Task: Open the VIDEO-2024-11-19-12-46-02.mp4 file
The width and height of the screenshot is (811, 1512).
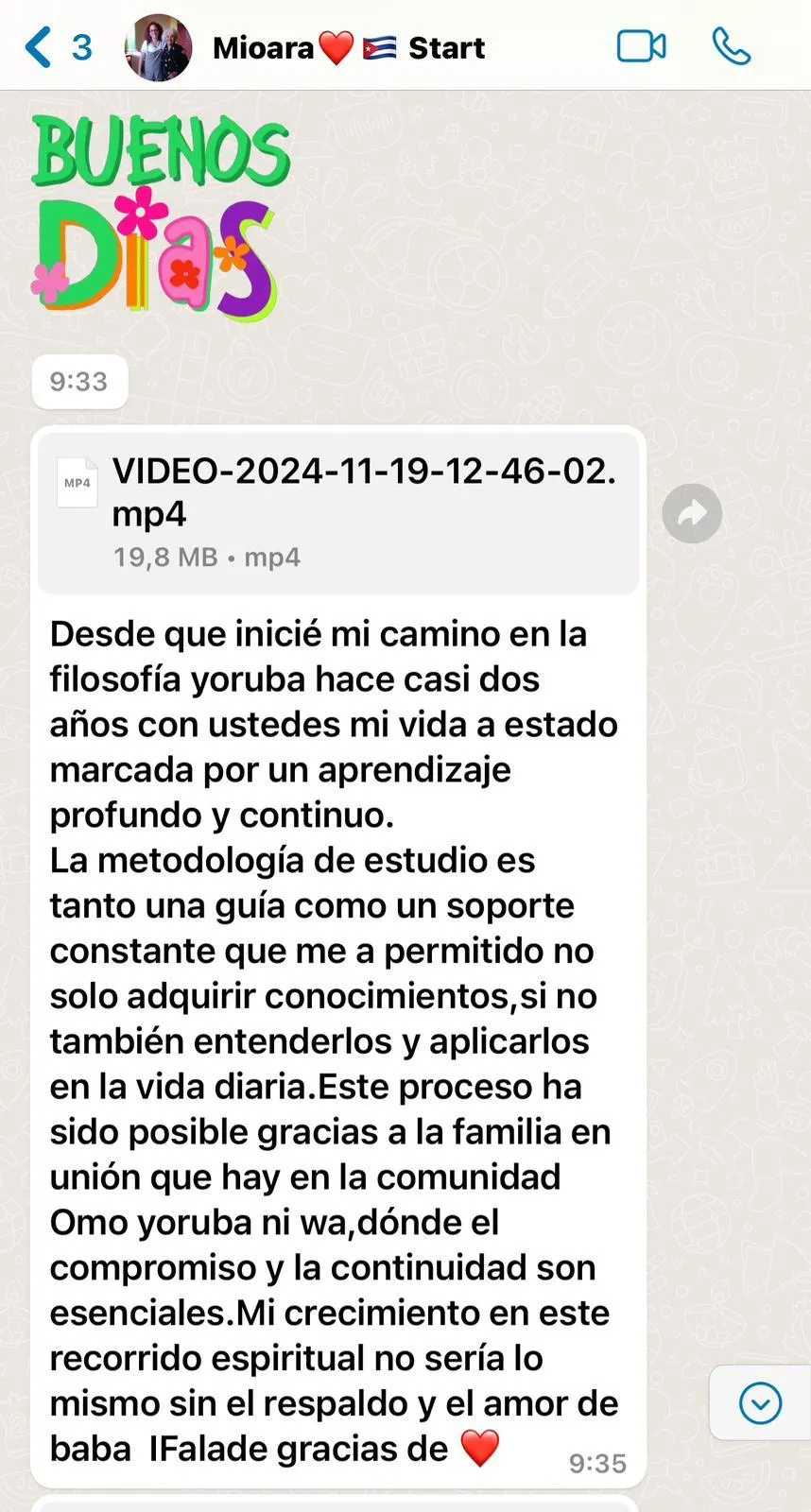Action: click(x=338, y=511)
